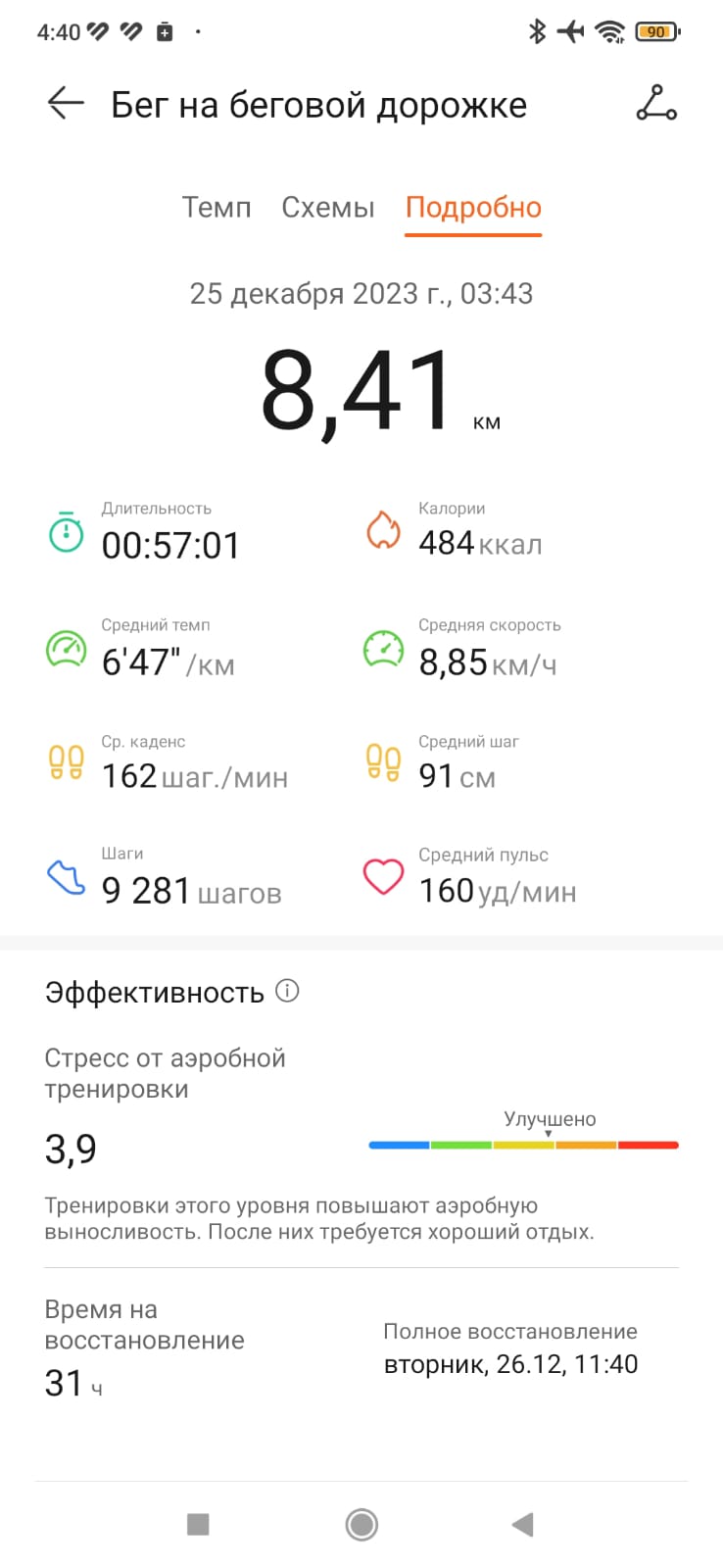This screenshot has height=1568, width=723.
Task: Open info icon next to Эффективность
Action: (x=287, y=991)
